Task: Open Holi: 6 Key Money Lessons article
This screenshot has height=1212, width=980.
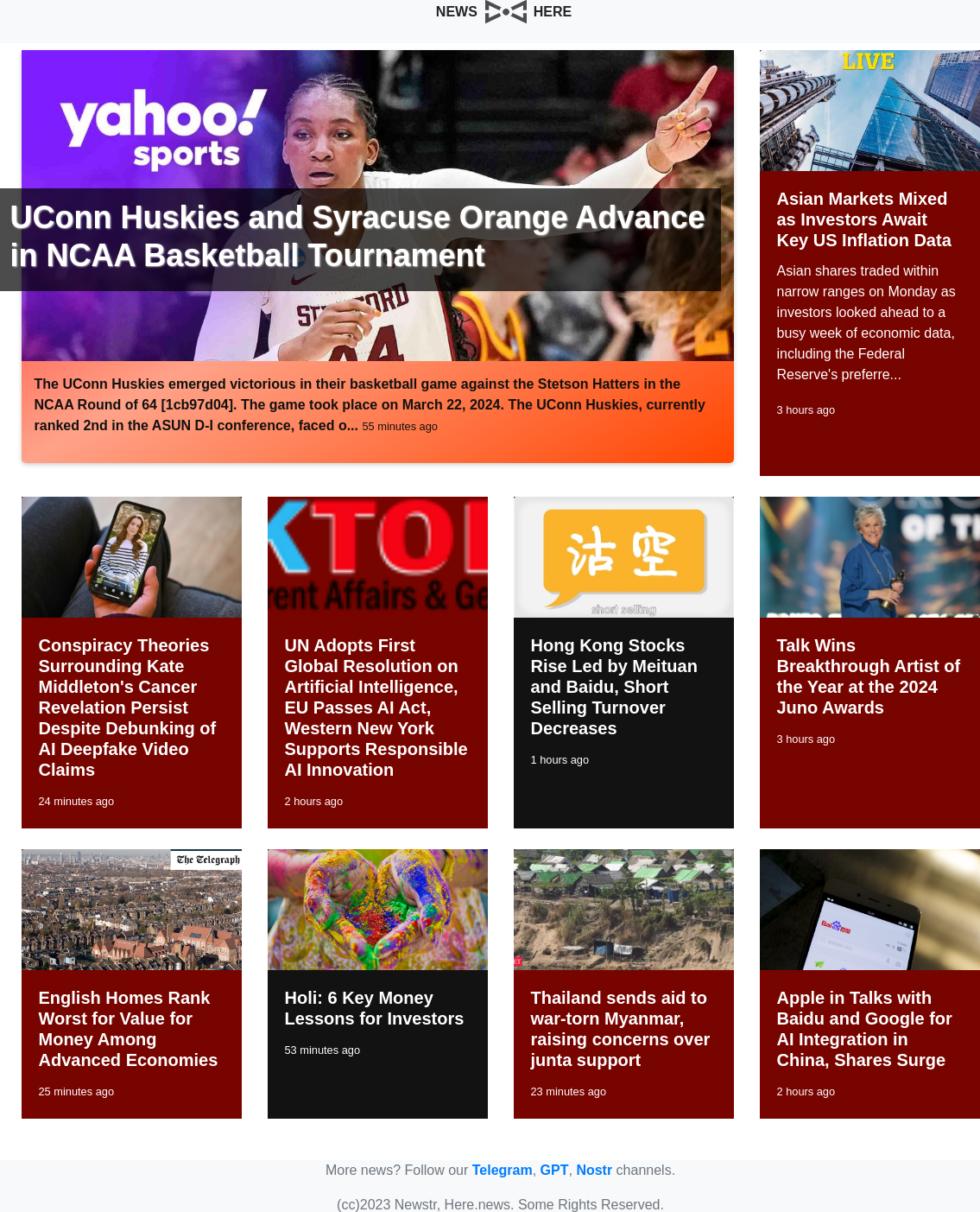Action: coord(373,1007)
